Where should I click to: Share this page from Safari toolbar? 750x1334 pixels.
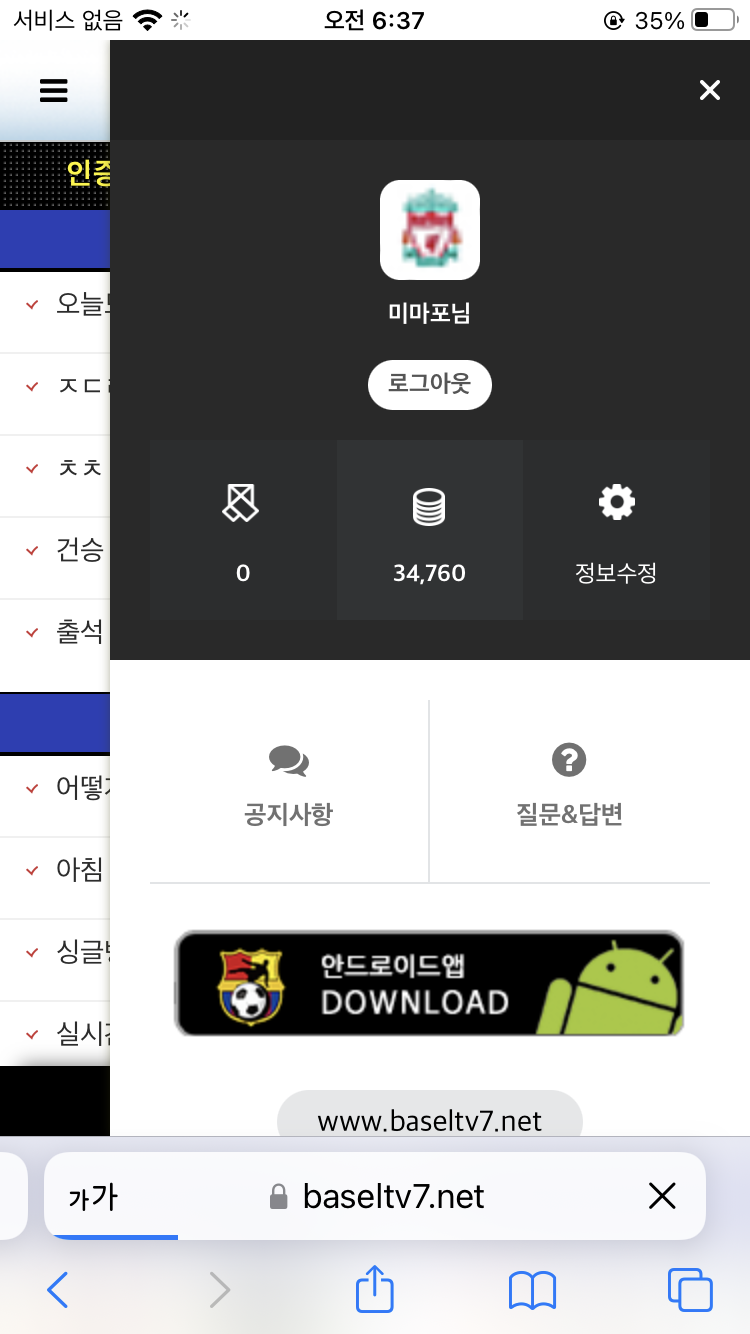coord(375,1288)
